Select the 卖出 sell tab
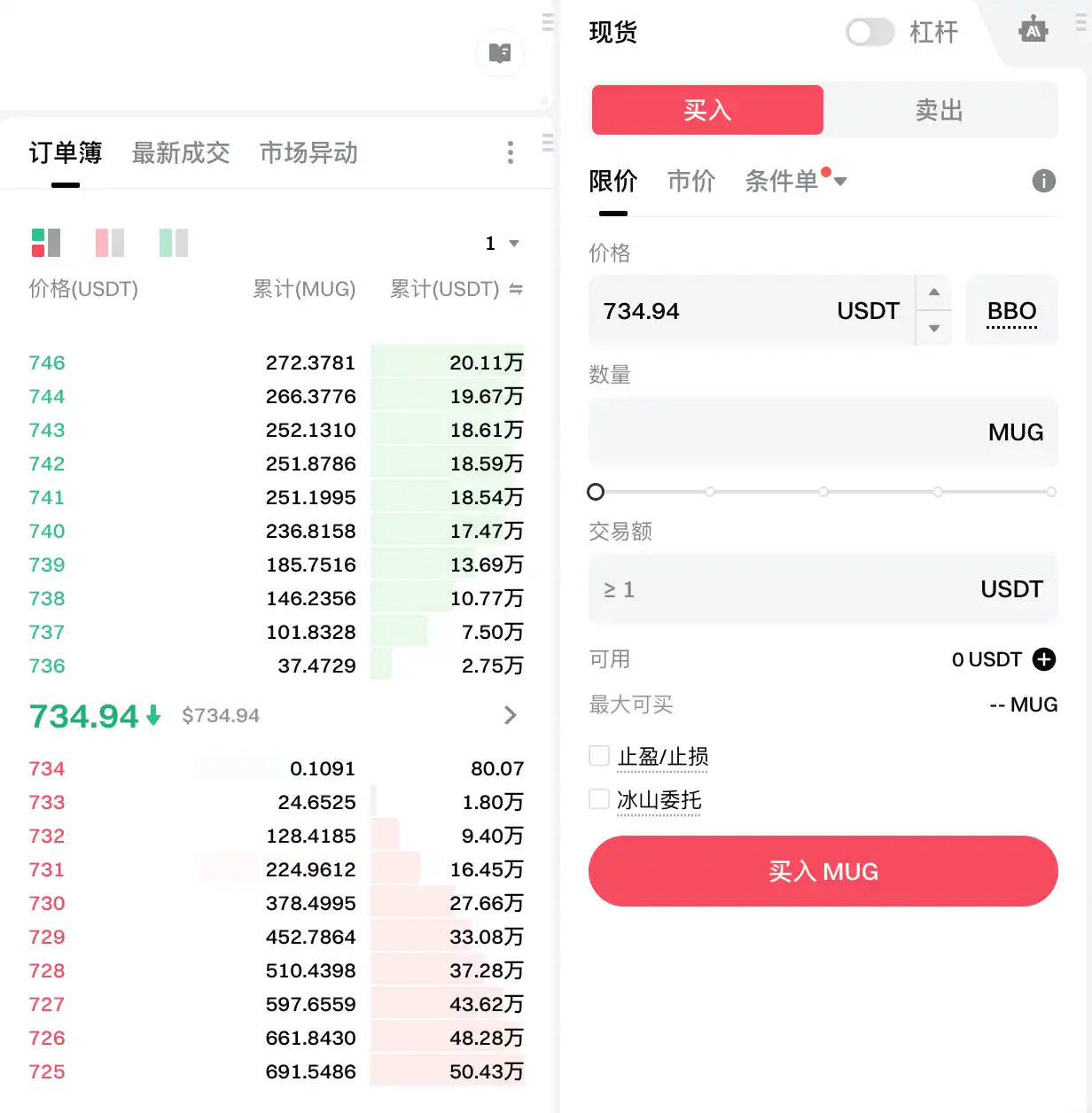 pos(940,110)
